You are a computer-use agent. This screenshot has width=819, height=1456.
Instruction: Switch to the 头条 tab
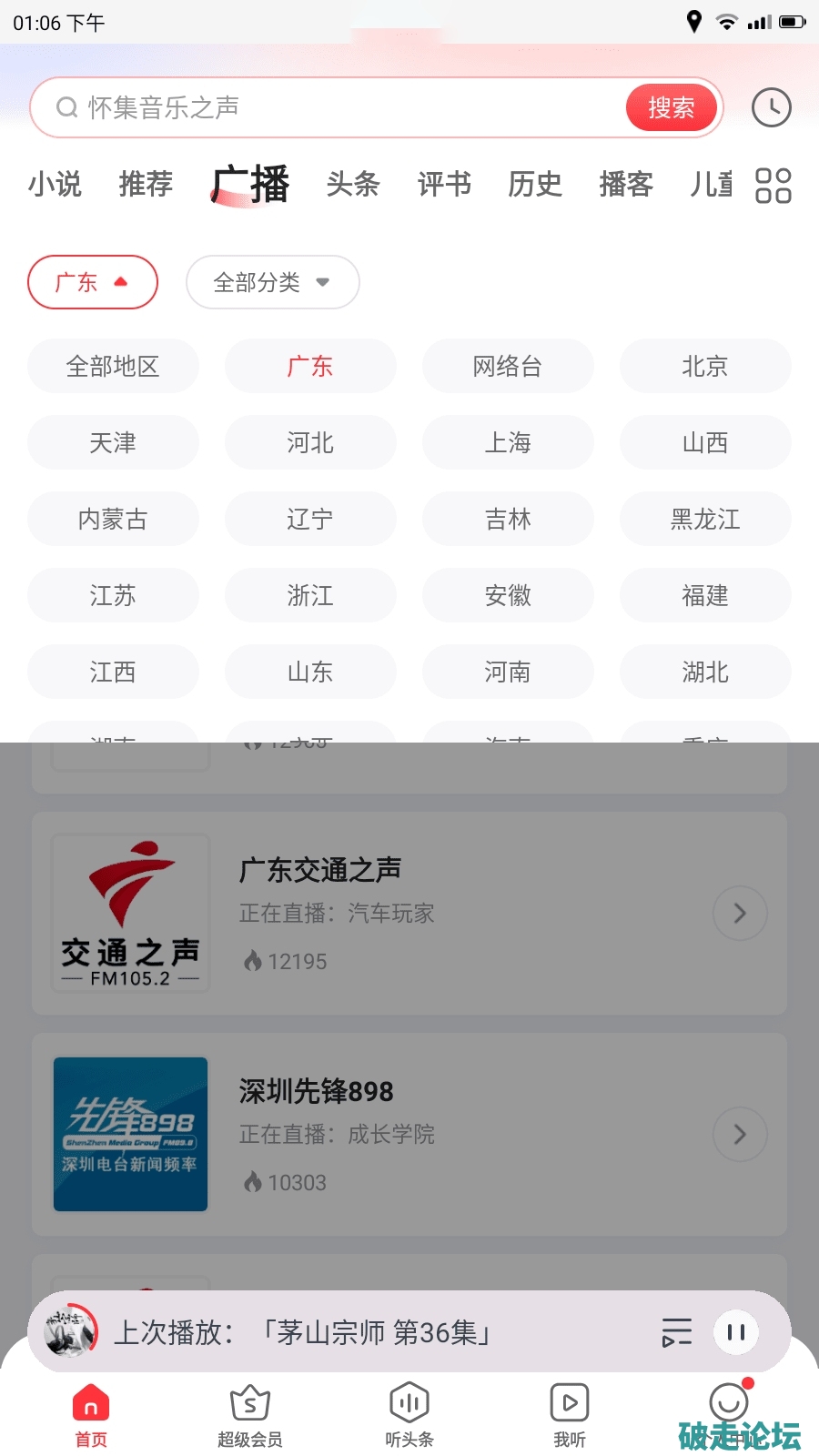point(353,184)
